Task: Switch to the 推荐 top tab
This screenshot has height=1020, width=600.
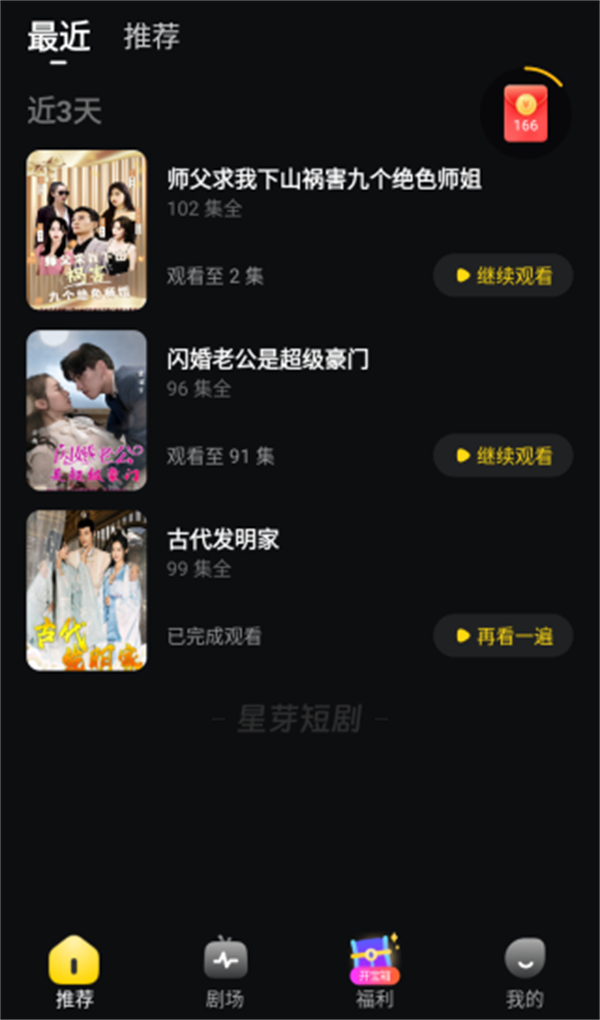Action: (151, 37)
